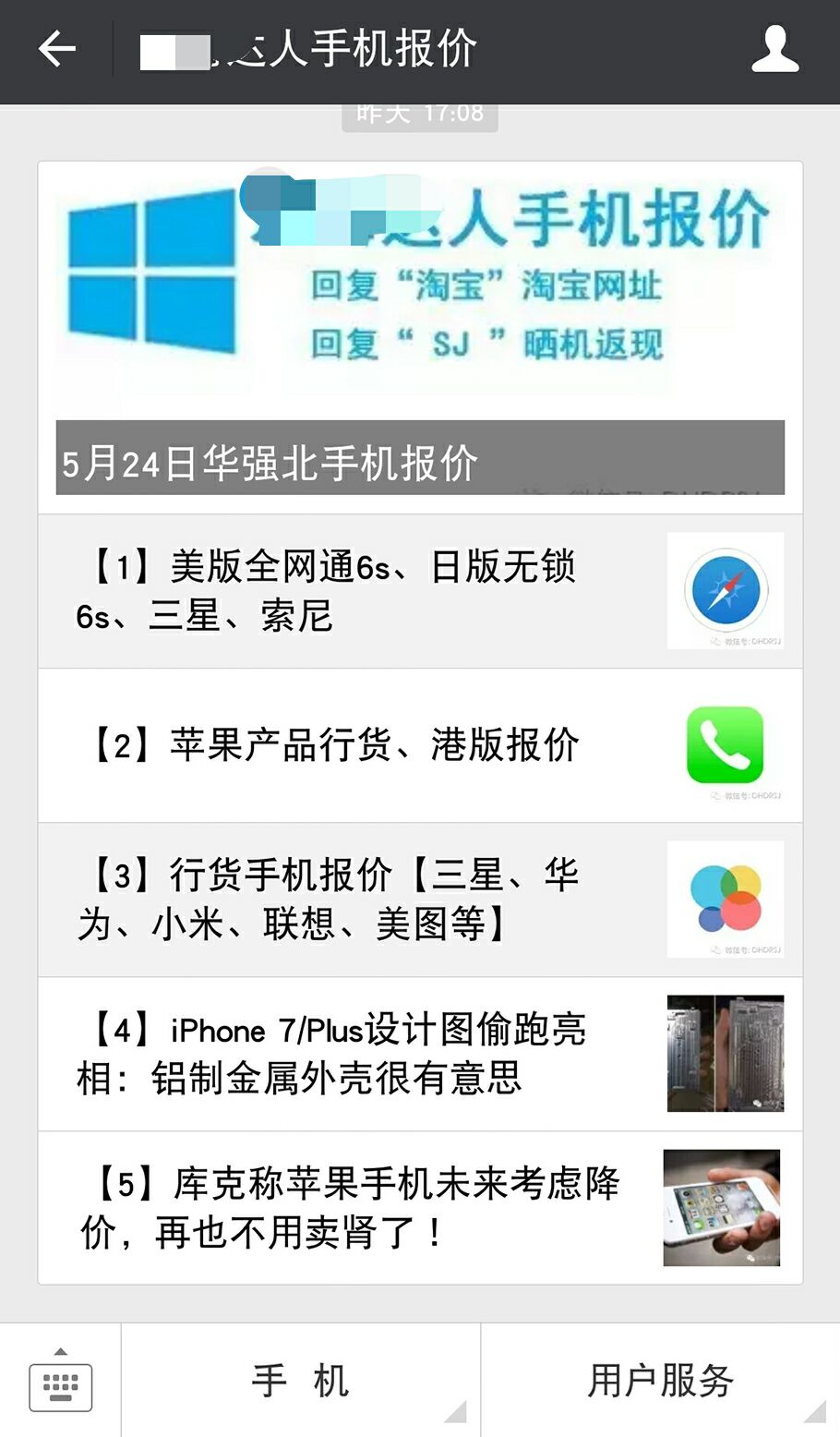Tap the 昨天 17:08 timestamp label
840x1437 pixels.
[419, 113]
